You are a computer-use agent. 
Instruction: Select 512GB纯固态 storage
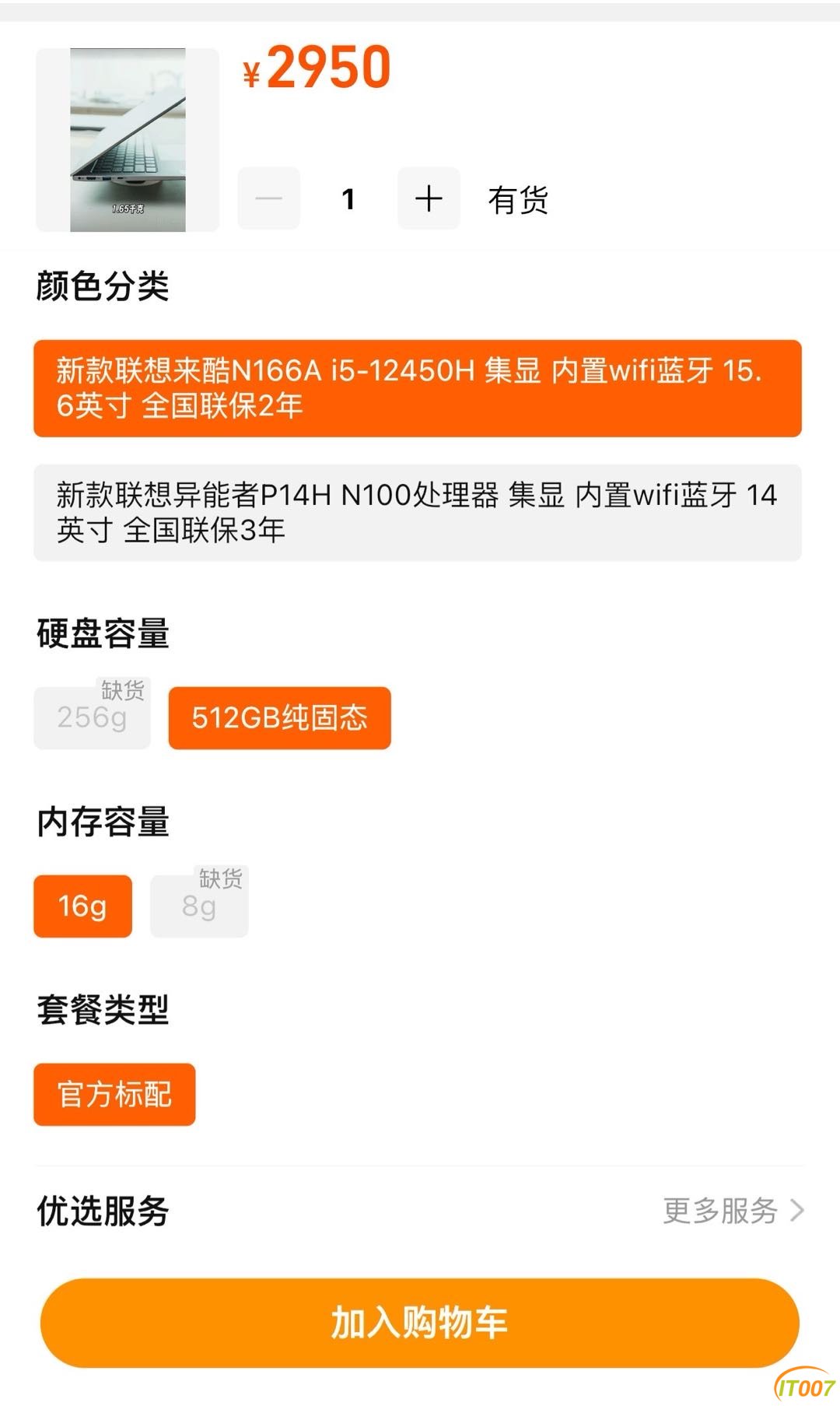coord(279,718)
